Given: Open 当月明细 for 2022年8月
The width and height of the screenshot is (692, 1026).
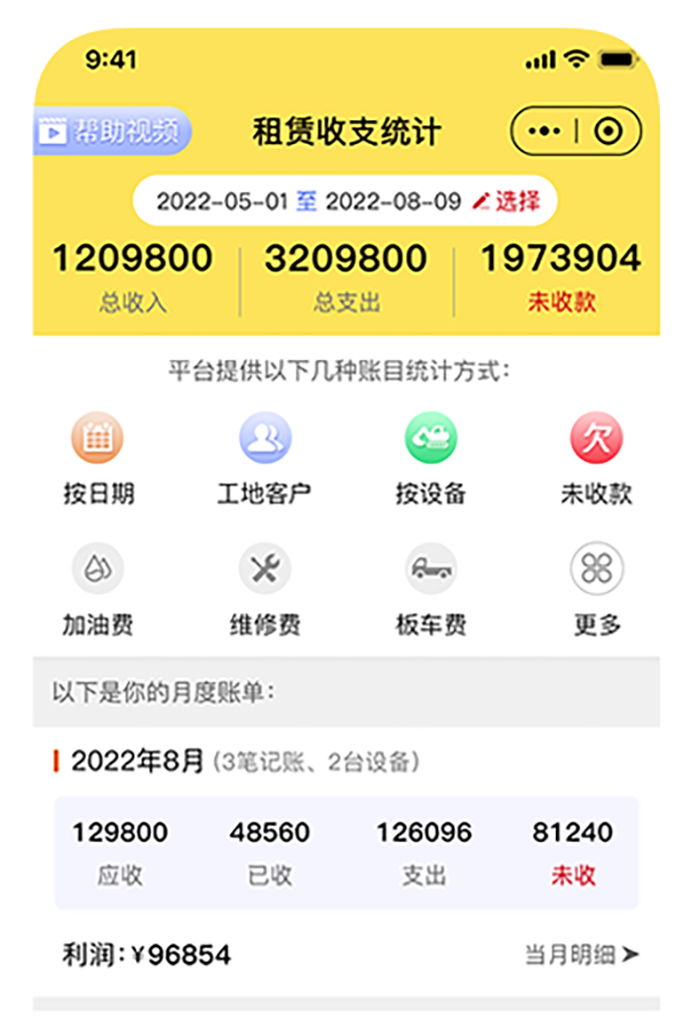Looking at the screenshot, I should click(581, 955).
